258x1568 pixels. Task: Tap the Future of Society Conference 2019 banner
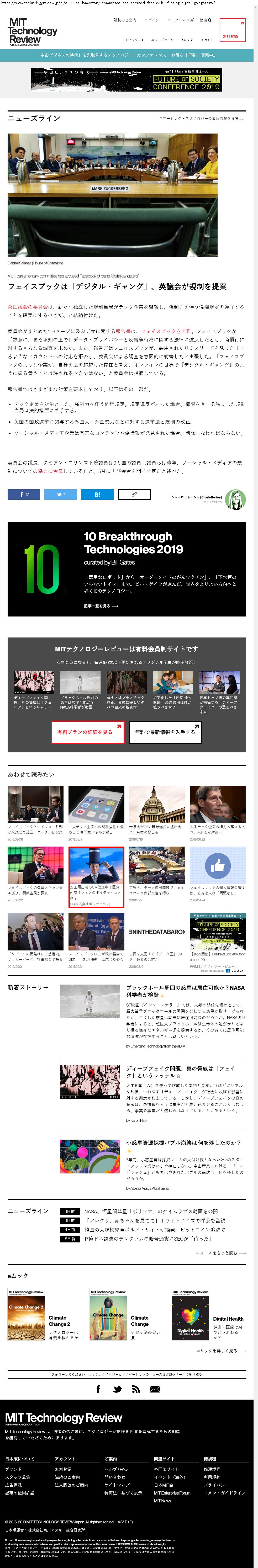pyautogui.click(x=127, y=80)
